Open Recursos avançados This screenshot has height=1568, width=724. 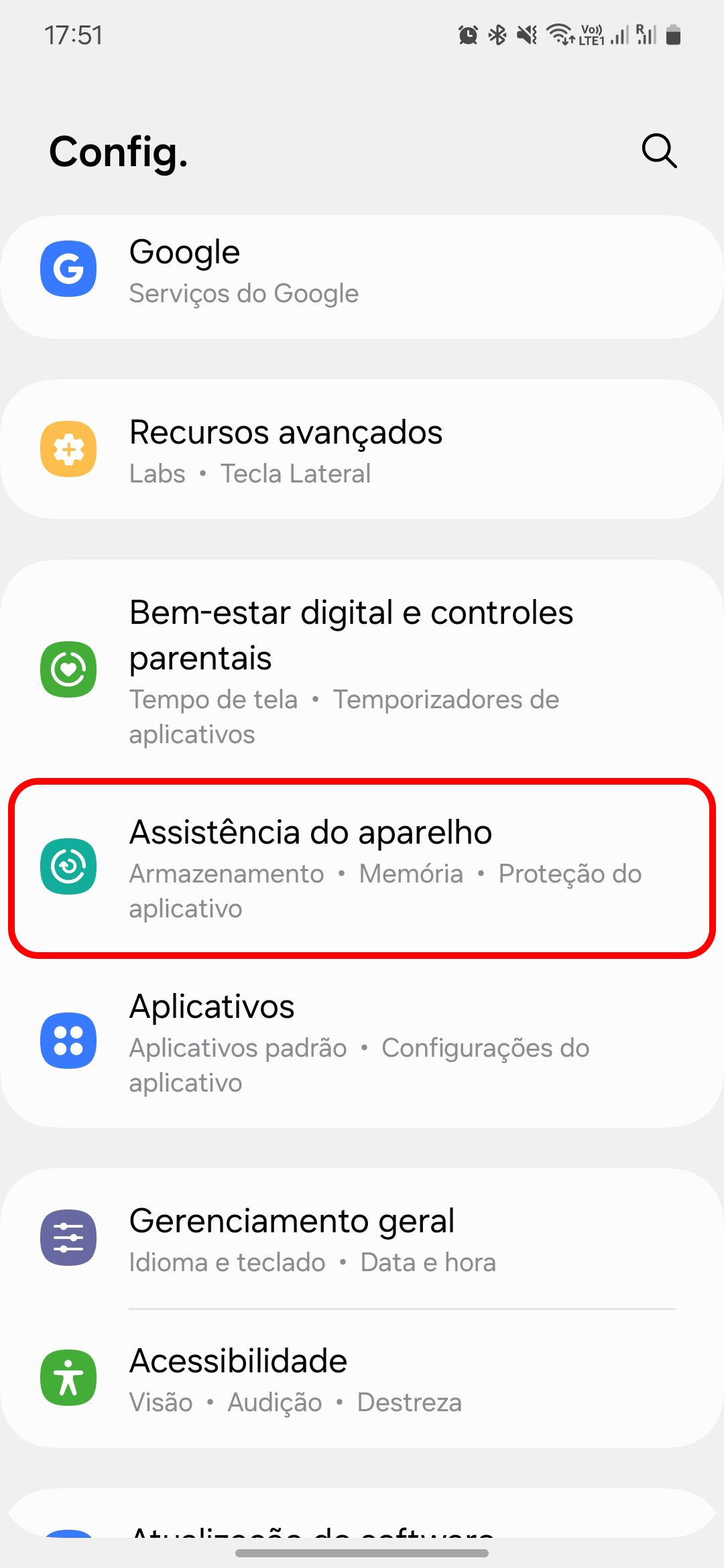coord(362,450)
